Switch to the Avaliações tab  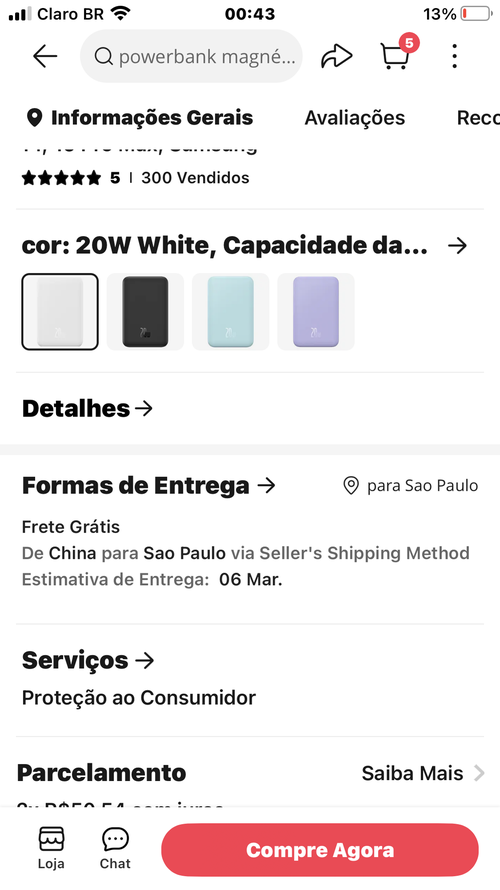click(x=355, y=118)
